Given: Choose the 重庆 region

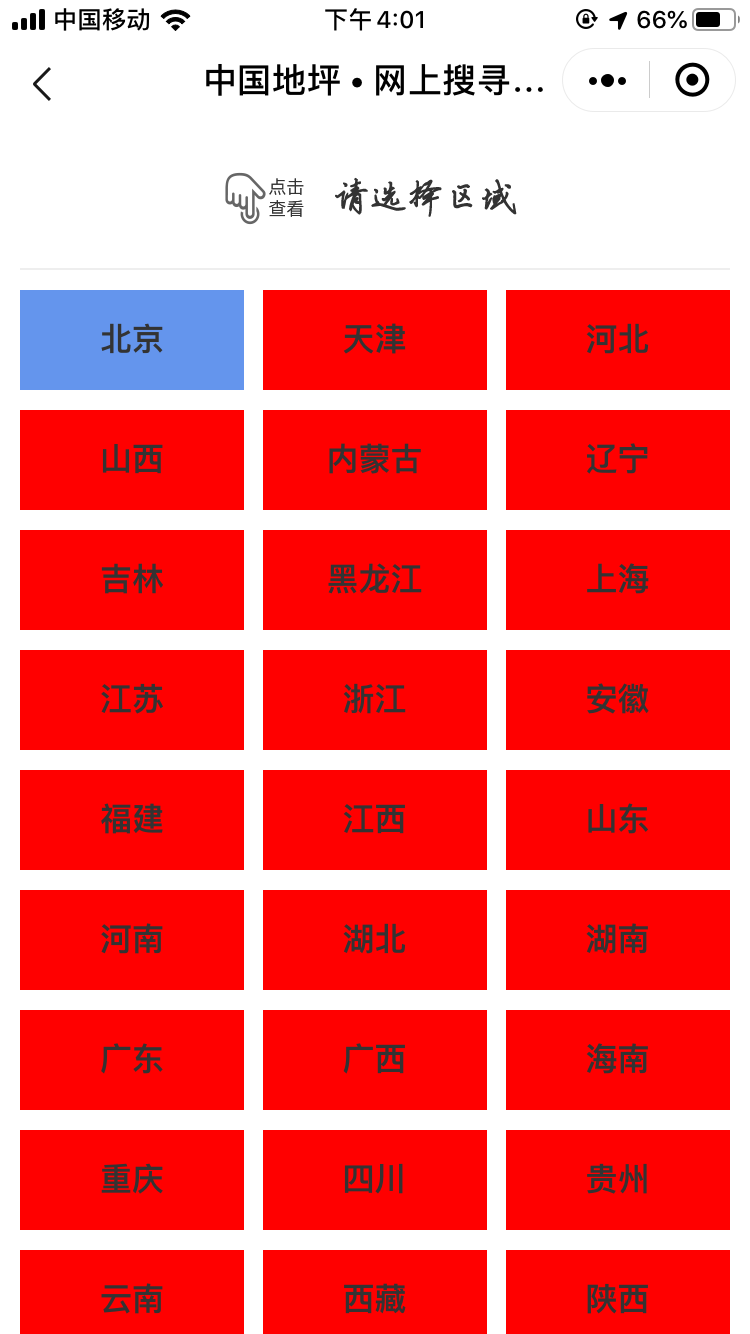Looking at the screenshot, I should pyautogui.click(x=132, y=1180).
